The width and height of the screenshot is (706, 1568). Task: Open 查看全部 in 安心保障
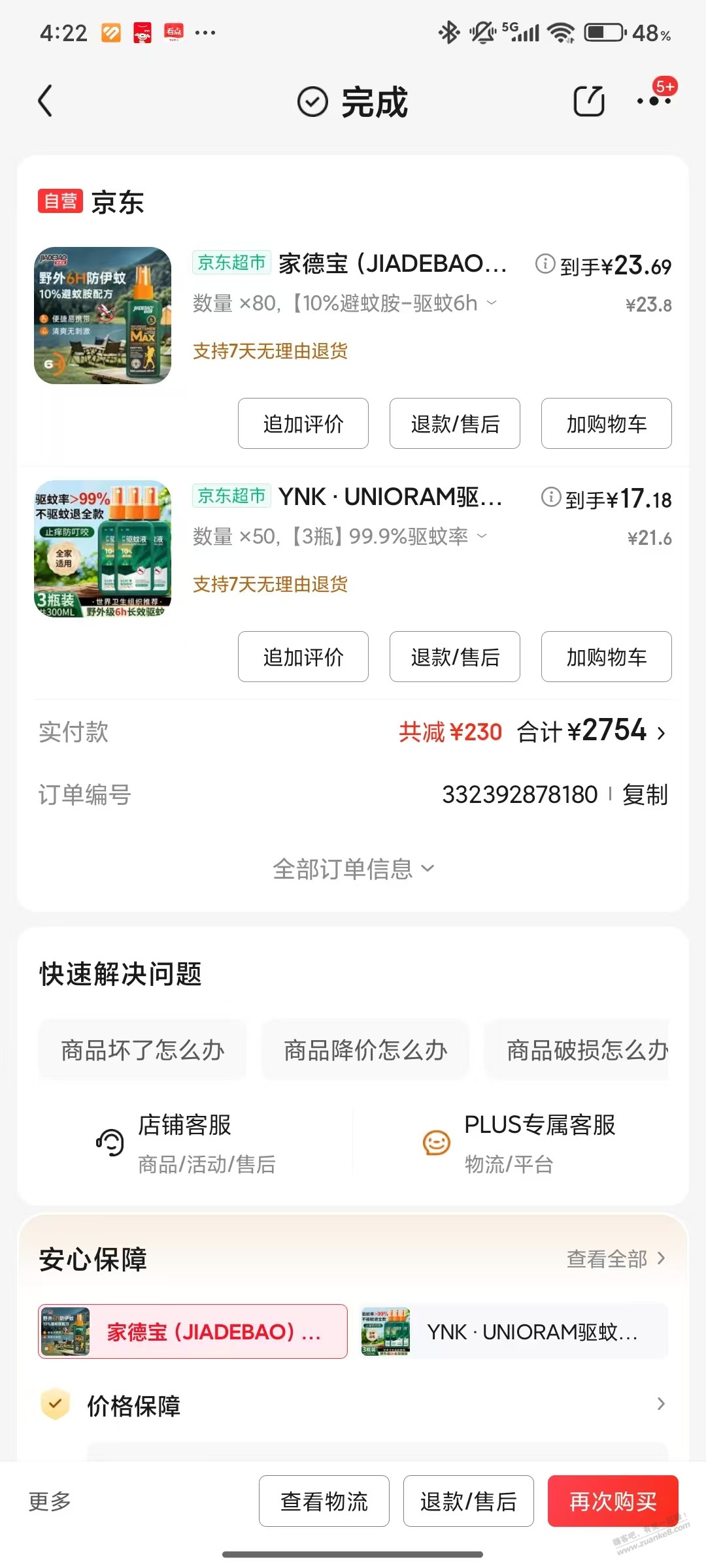click(615, 1259)
